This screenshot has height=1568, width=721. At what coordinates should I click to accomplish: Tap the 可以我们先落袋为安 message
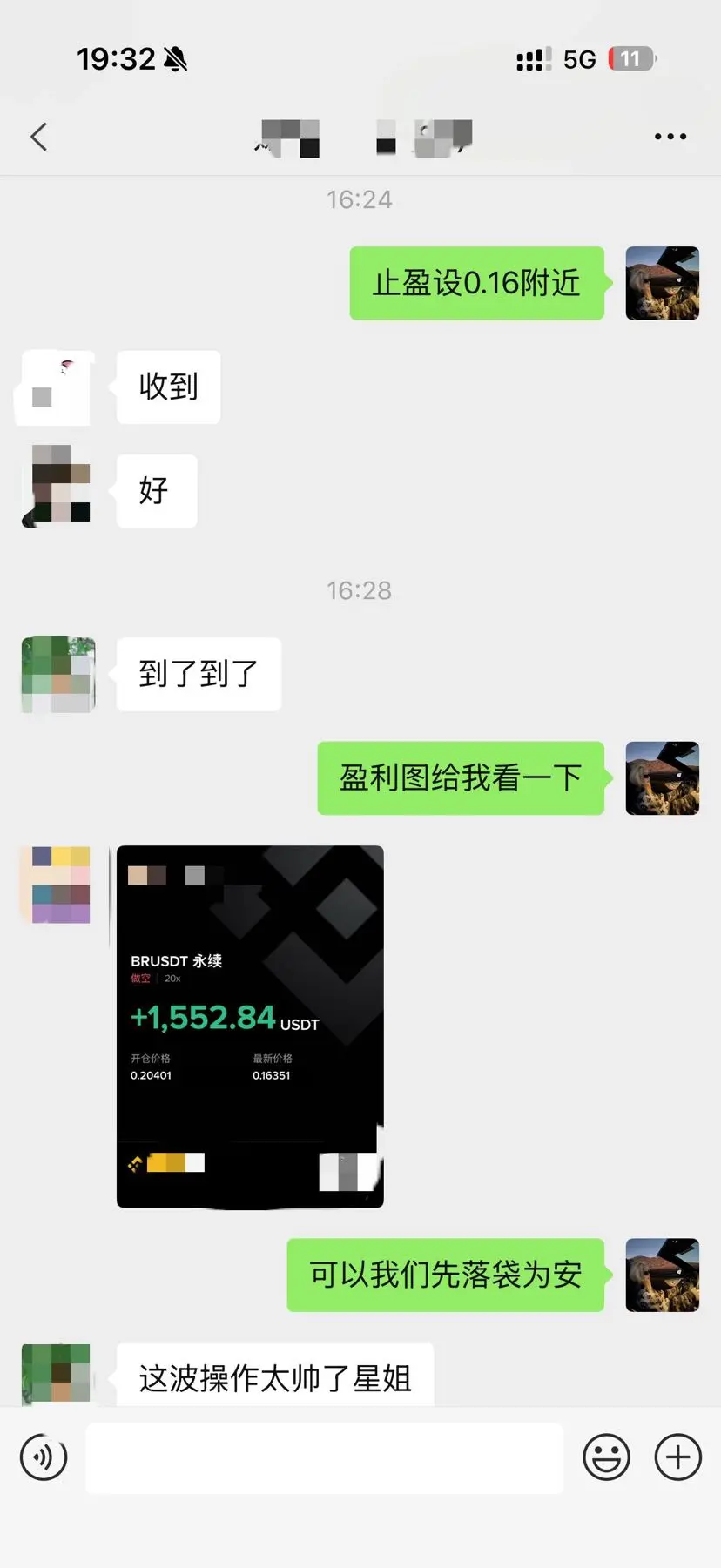(x=446, y=1275)
